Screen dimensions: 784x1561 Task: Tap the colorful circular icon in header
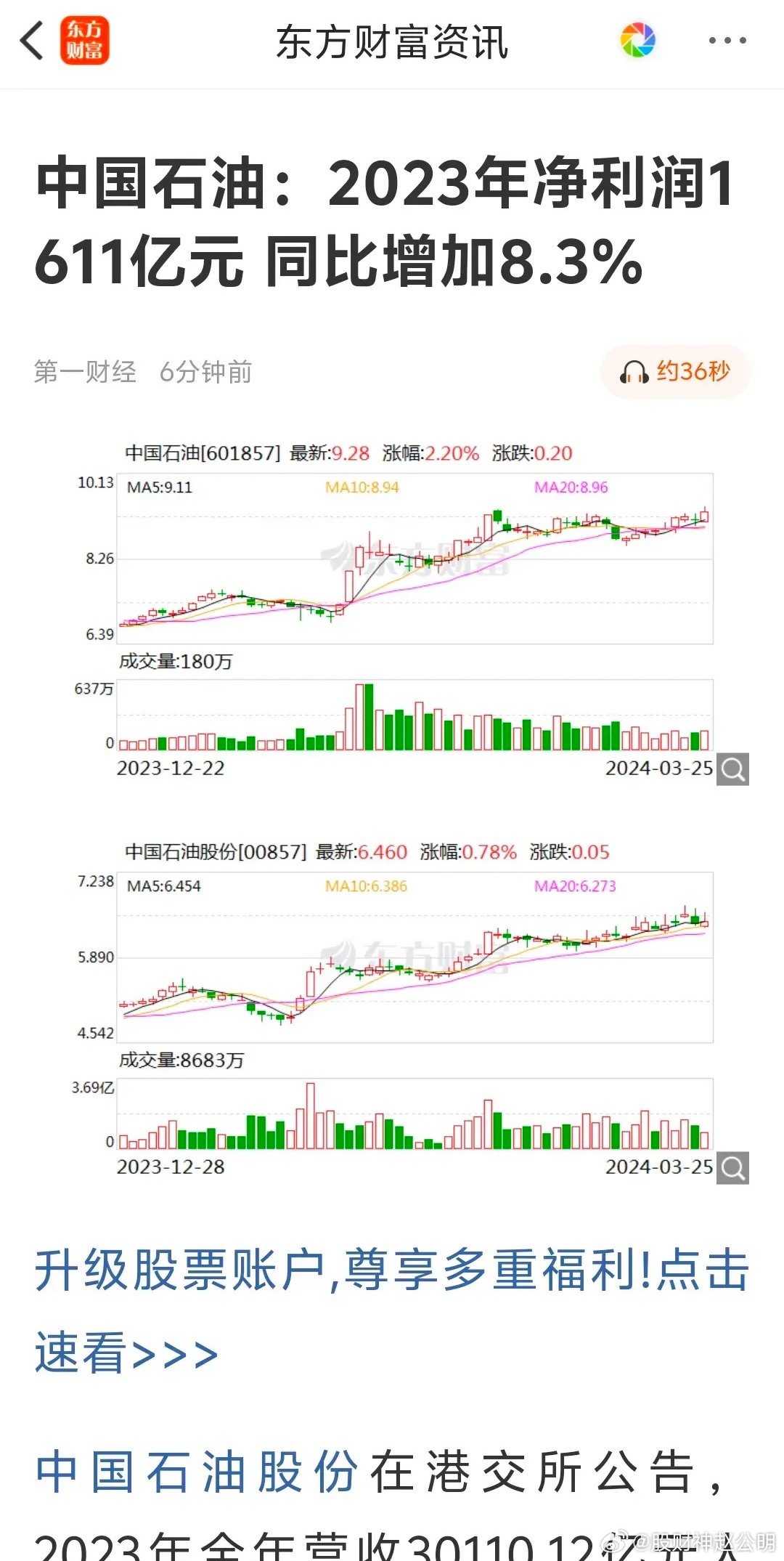(638, 40)
